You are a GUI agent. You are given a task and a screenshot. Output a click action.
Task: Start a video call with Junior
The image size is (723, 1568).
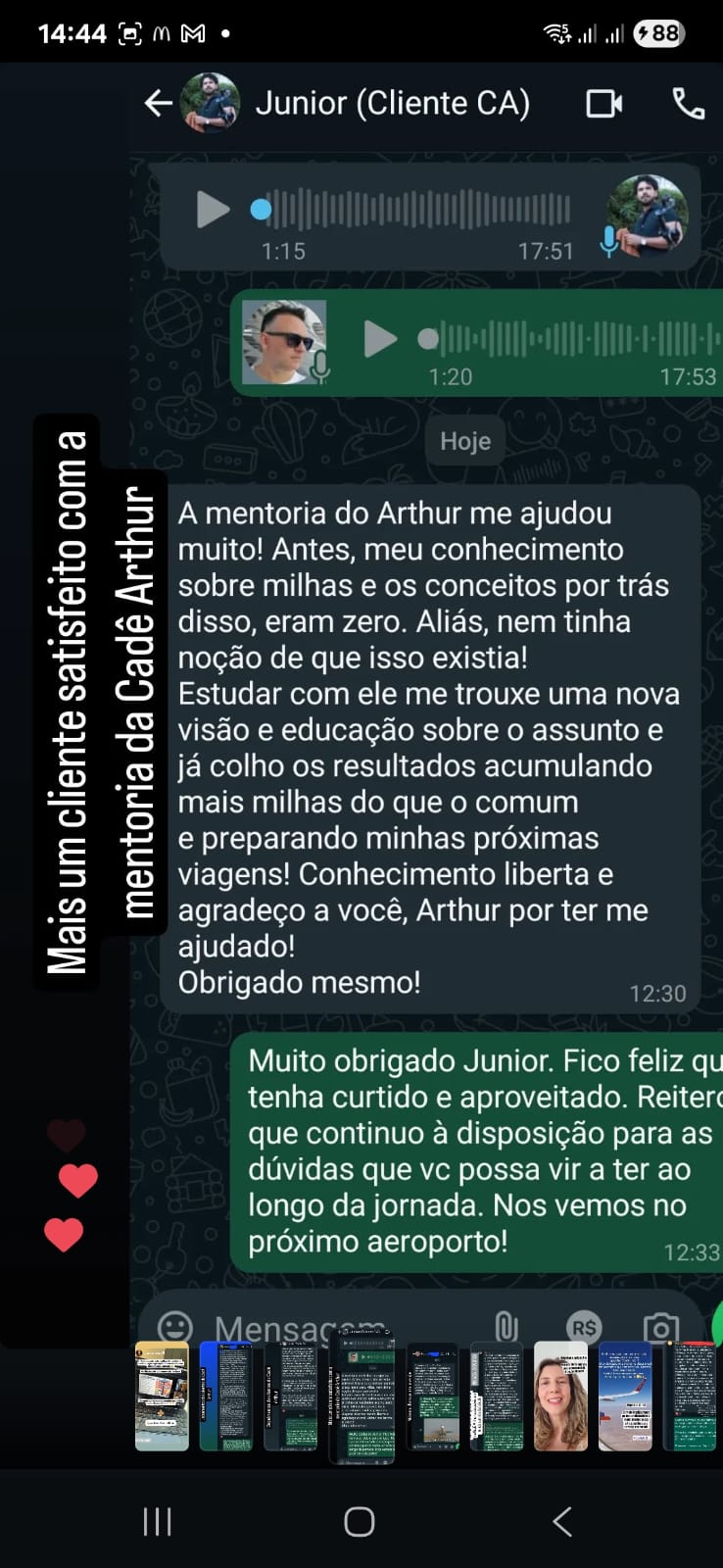point(603,102)
